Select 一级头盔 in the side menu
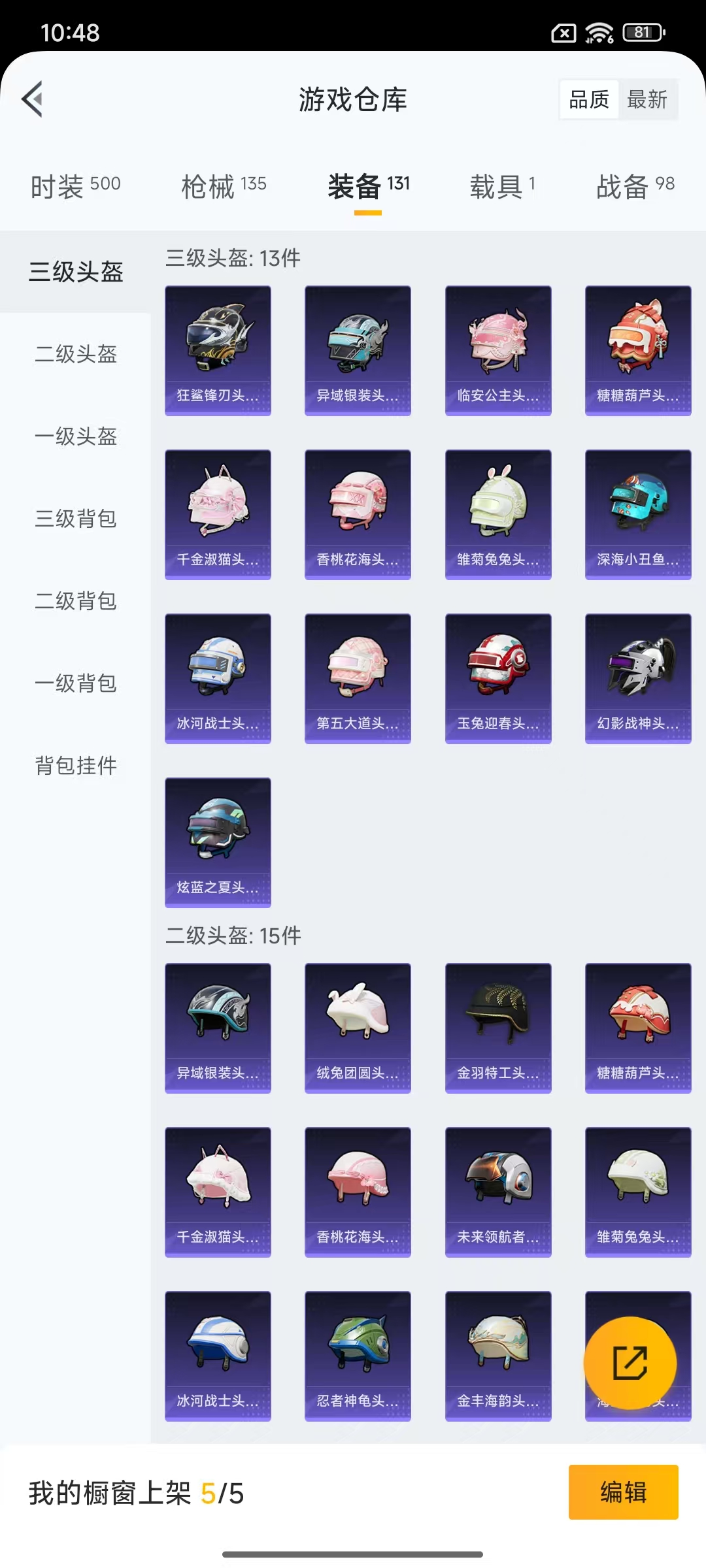 point(76,436)
